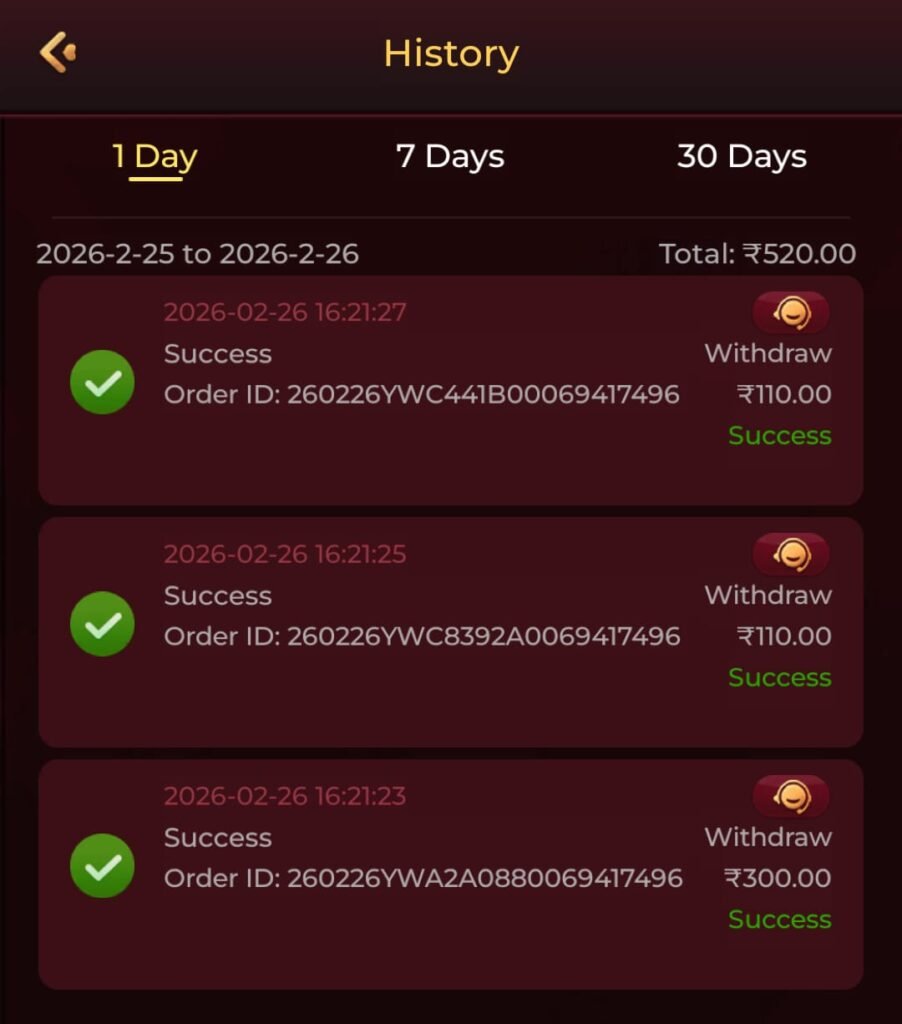
Task: Click support headset icon on second withdrawal card
Action: pyautogui.click(x=790, y=554)
